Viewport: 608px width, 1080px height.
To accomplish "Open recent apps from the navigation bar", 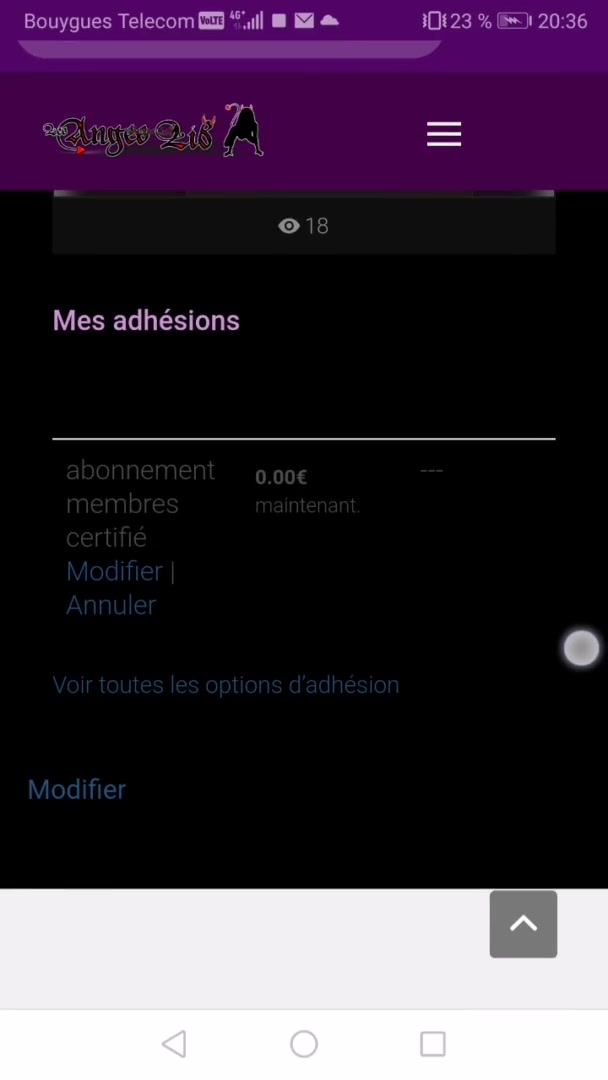I will [x=432, y=1044].
